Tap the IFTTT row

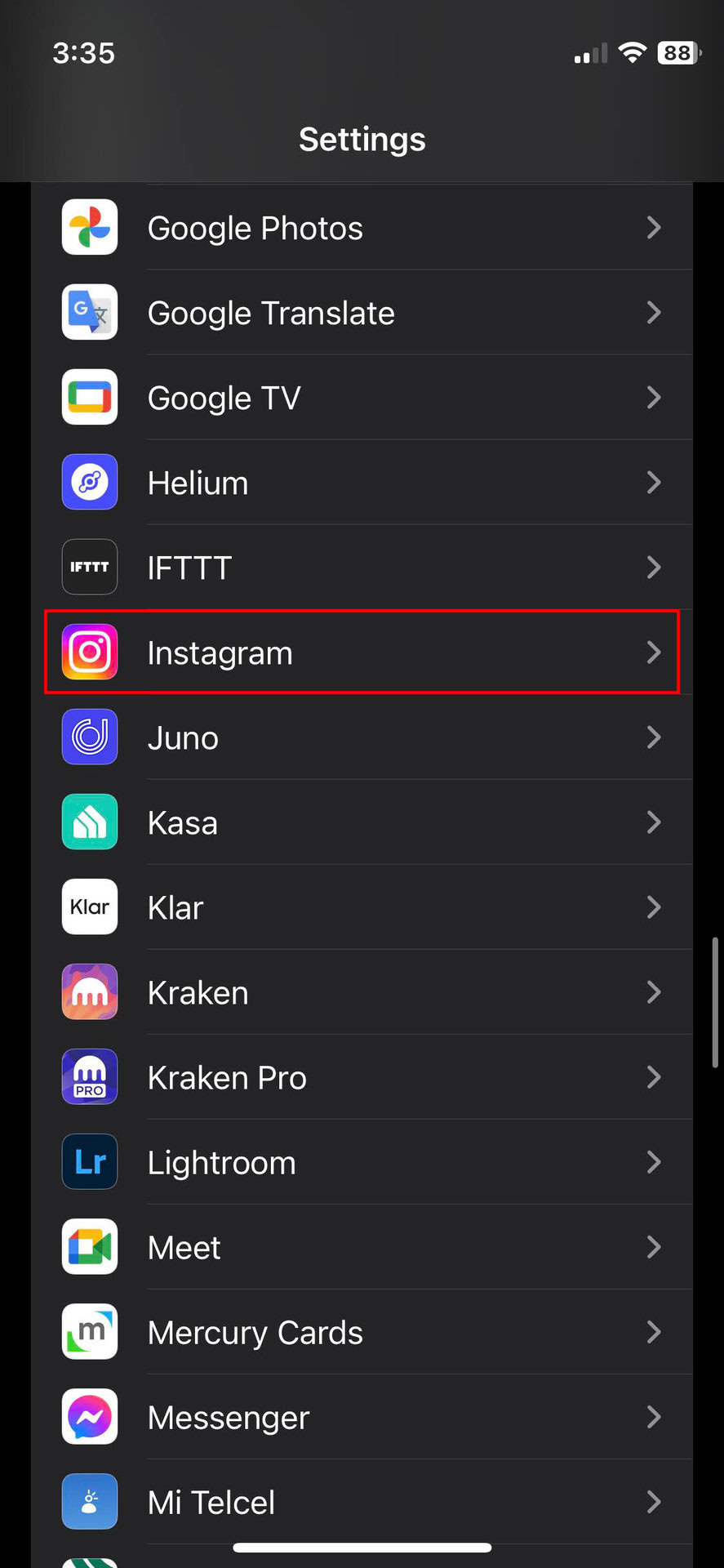[362, 568]
